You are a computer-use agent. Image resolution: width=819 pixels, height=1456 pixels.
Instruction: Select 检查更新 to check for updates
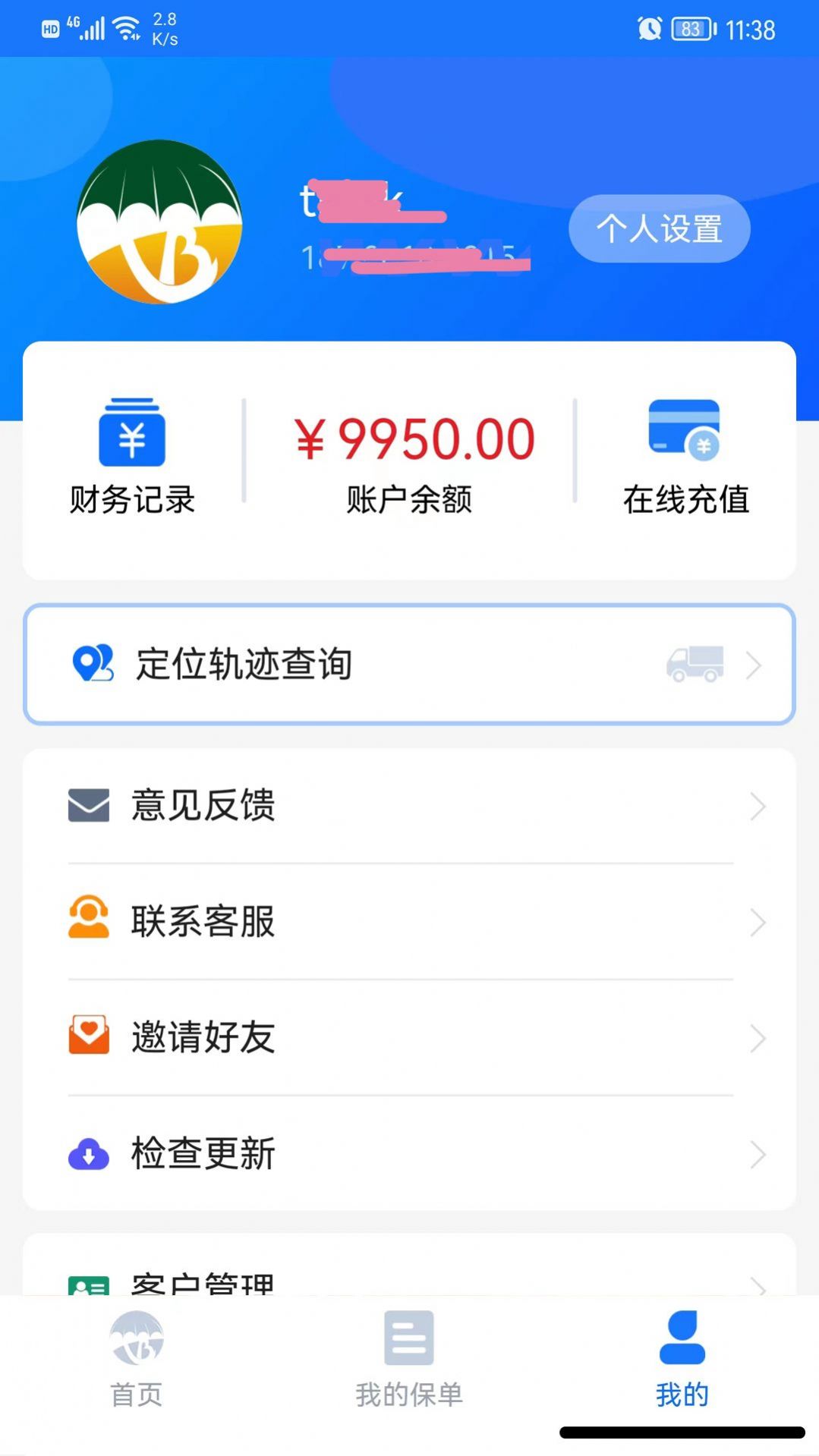[409, 1154]
